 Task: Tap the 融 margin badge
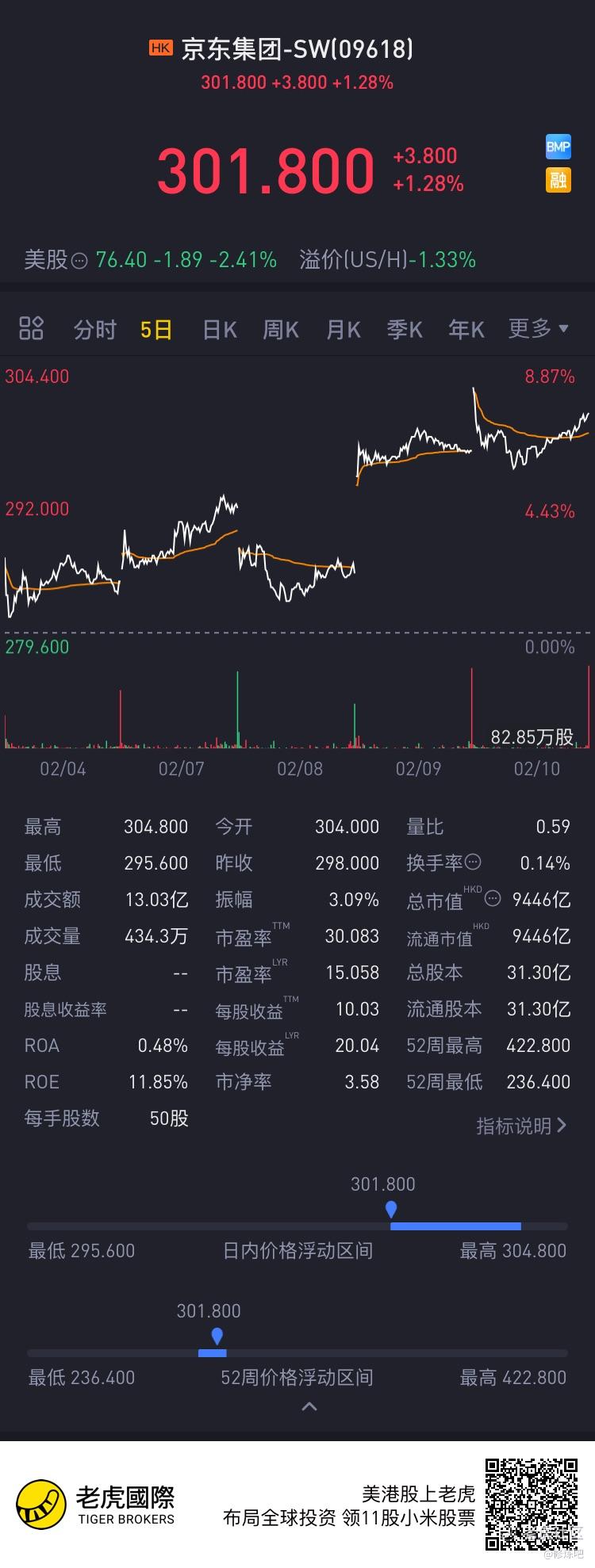click(x=559, y=180)
